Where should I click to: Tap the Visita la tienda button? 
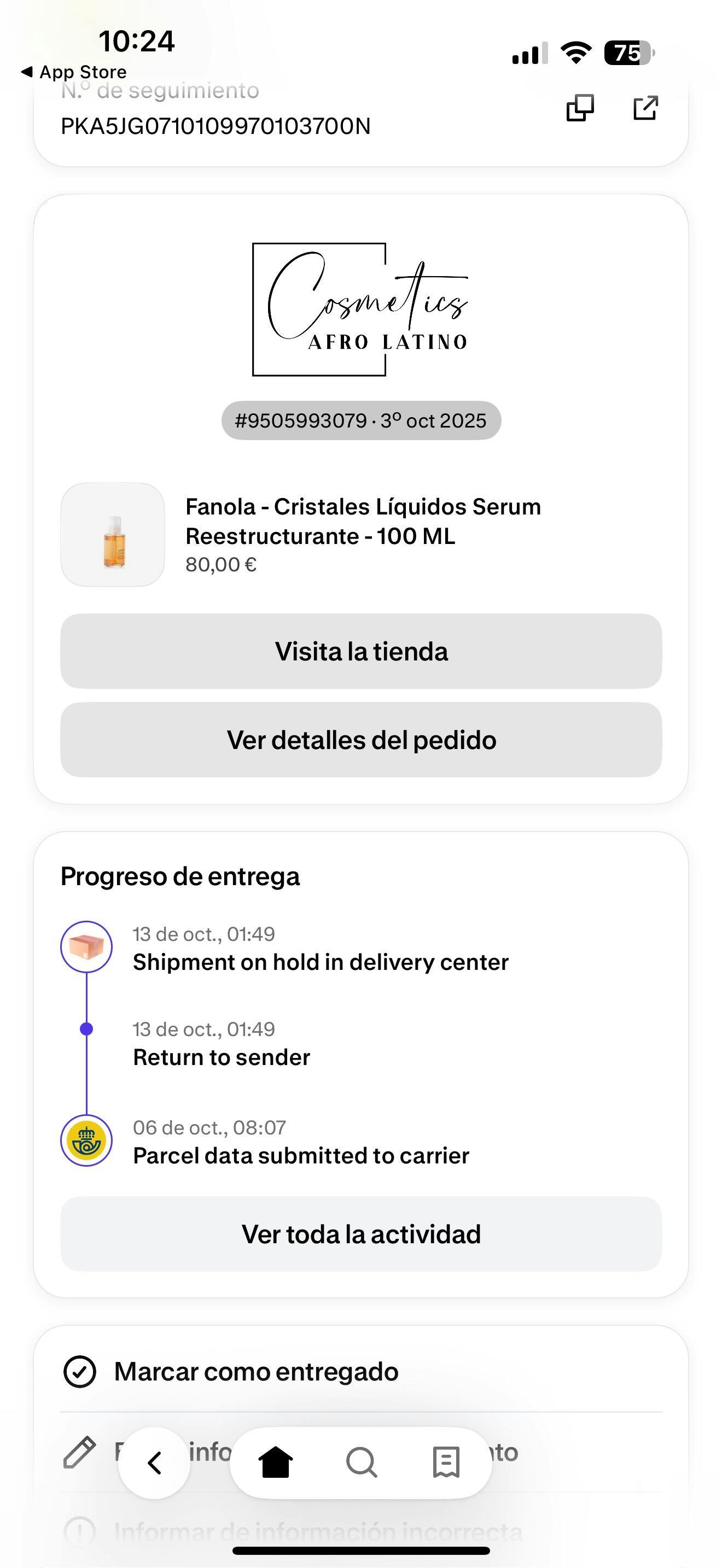coord(361,651)
